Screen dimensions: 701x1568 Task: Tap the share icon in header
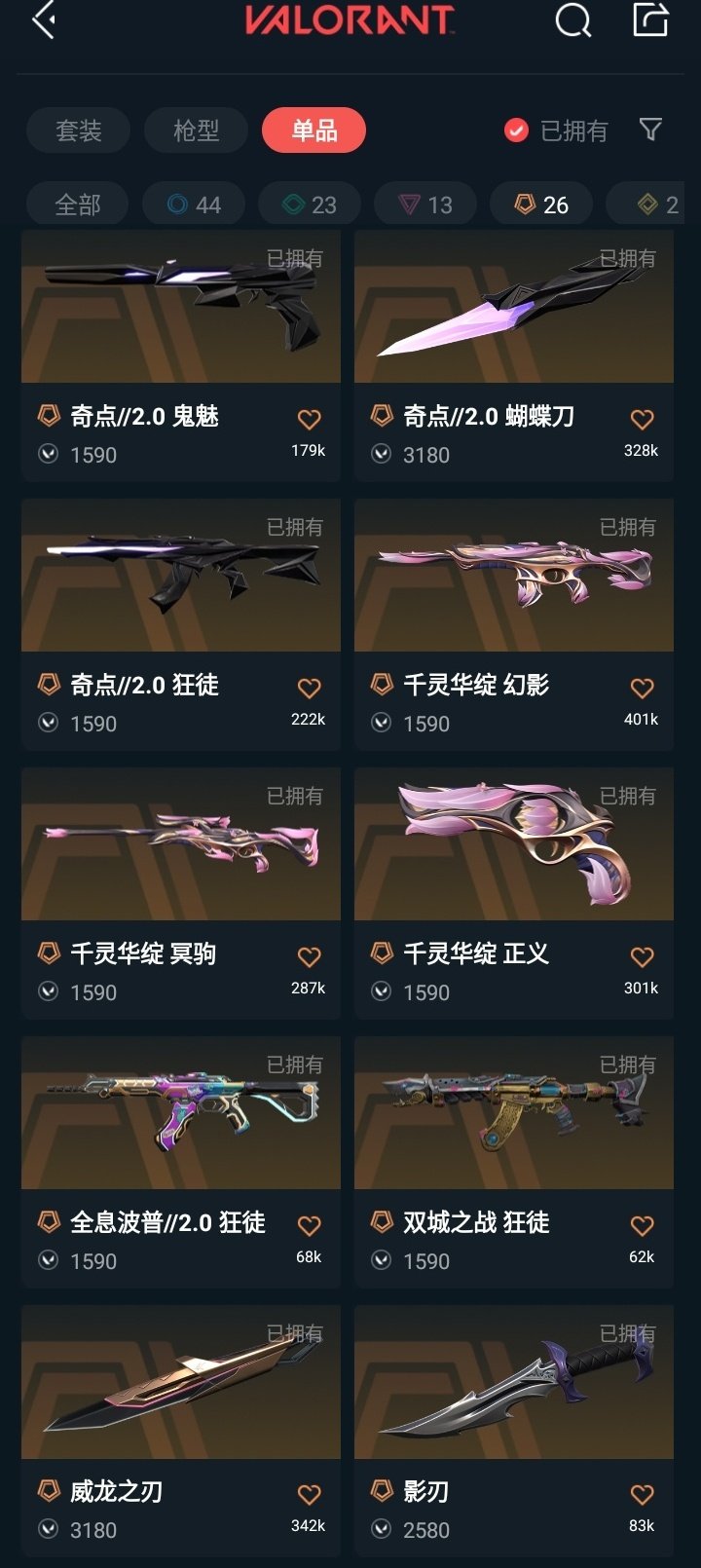click(650, 20)
